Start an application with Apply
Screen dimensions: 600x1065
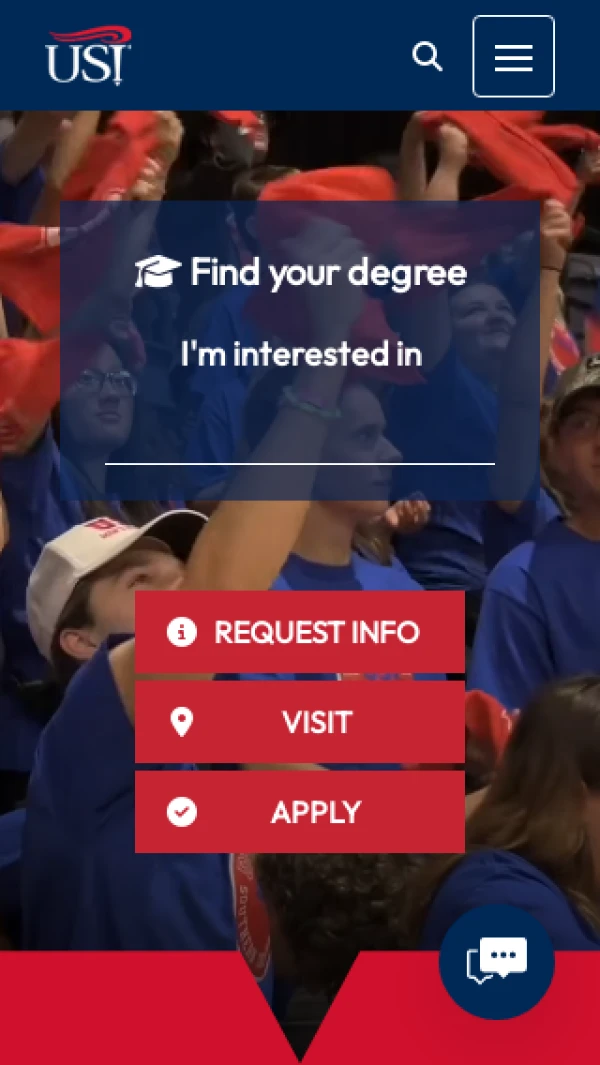(x=300, y=812)
